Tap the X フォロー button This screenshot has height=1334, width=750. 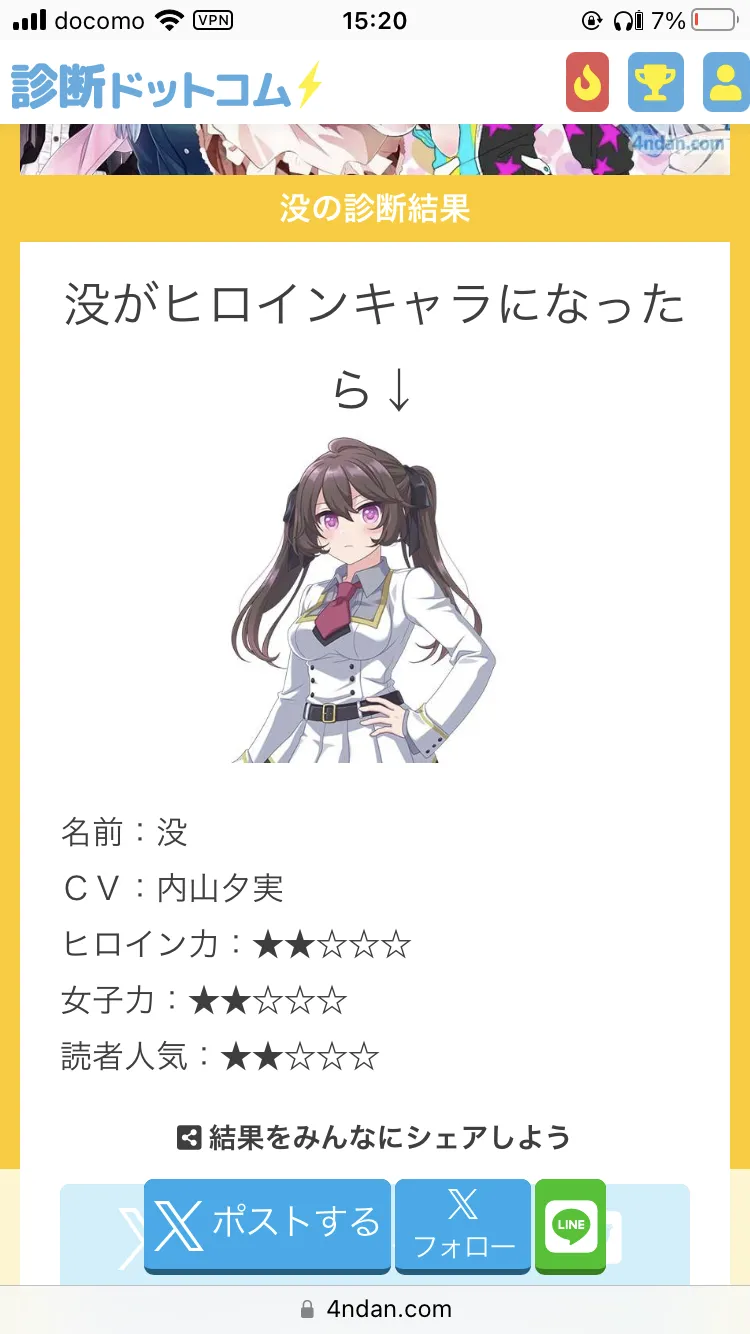tap(463, 1226)
